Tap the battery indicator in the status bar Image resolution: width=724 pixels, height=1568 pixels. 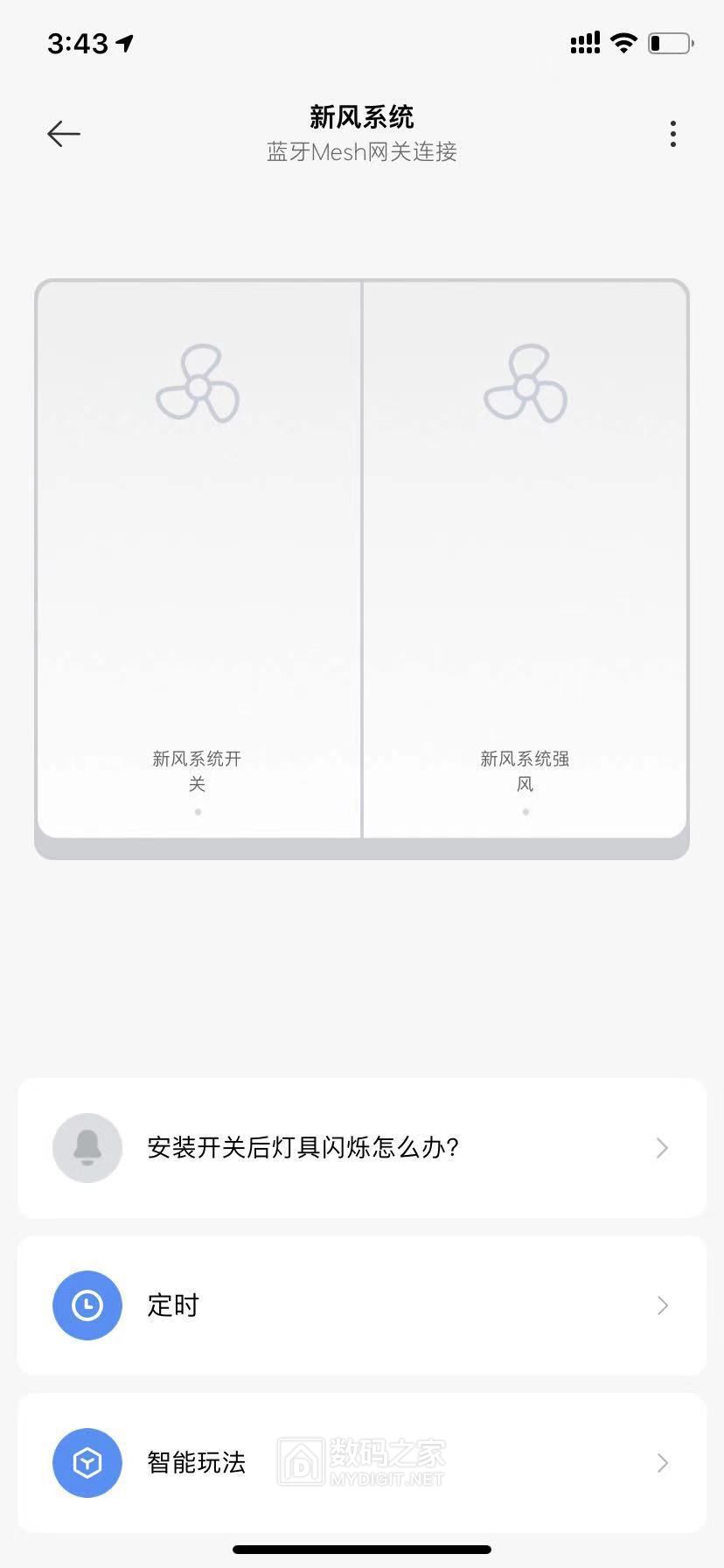click(x=670, y=42)
